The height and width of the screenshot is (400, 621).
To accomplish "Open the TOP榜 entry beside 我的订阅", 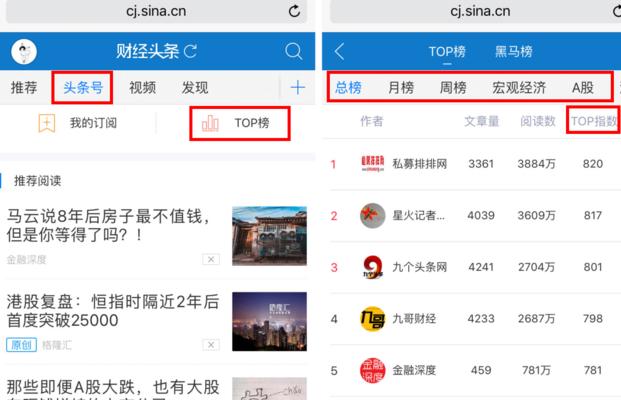I will (243, 123).
